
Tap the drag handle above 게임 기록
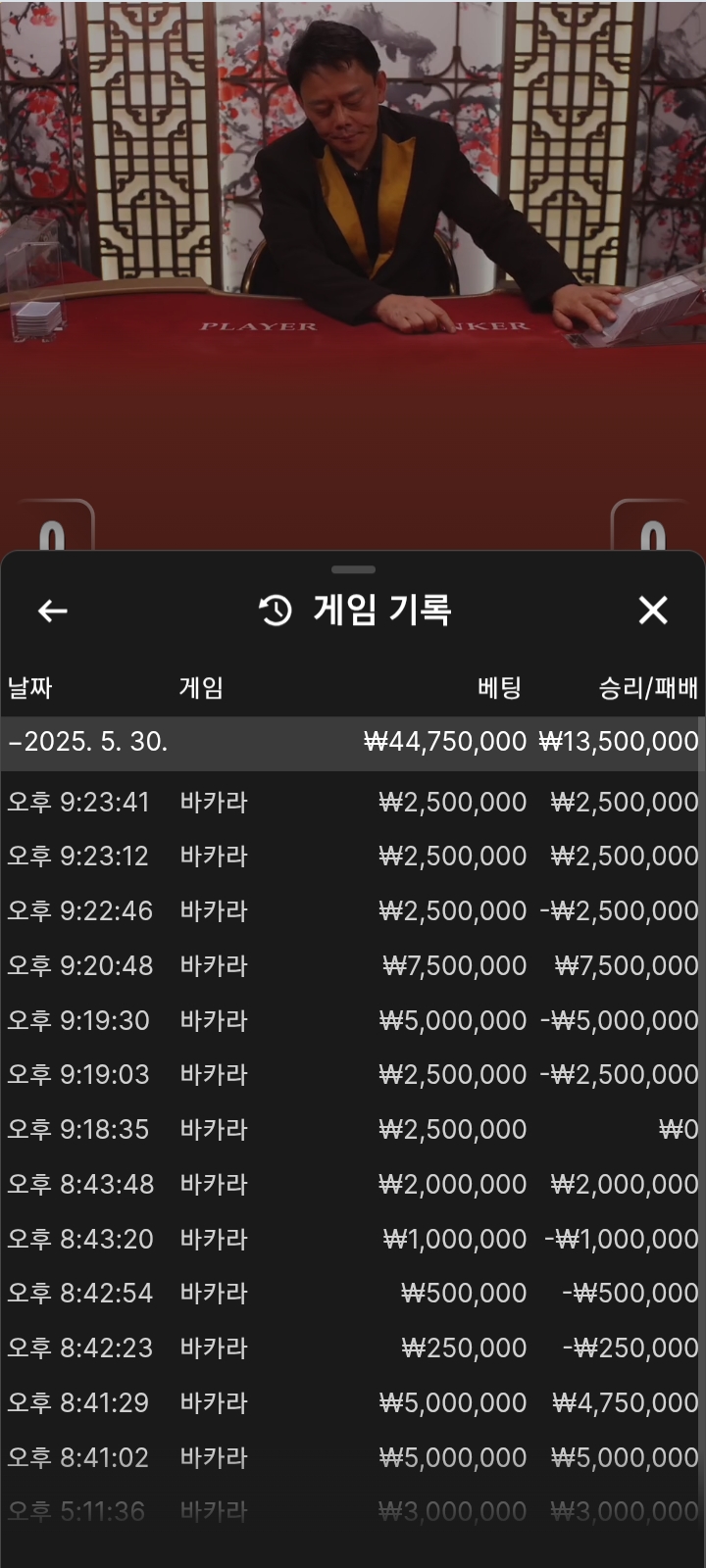click(x=353, y=569)
